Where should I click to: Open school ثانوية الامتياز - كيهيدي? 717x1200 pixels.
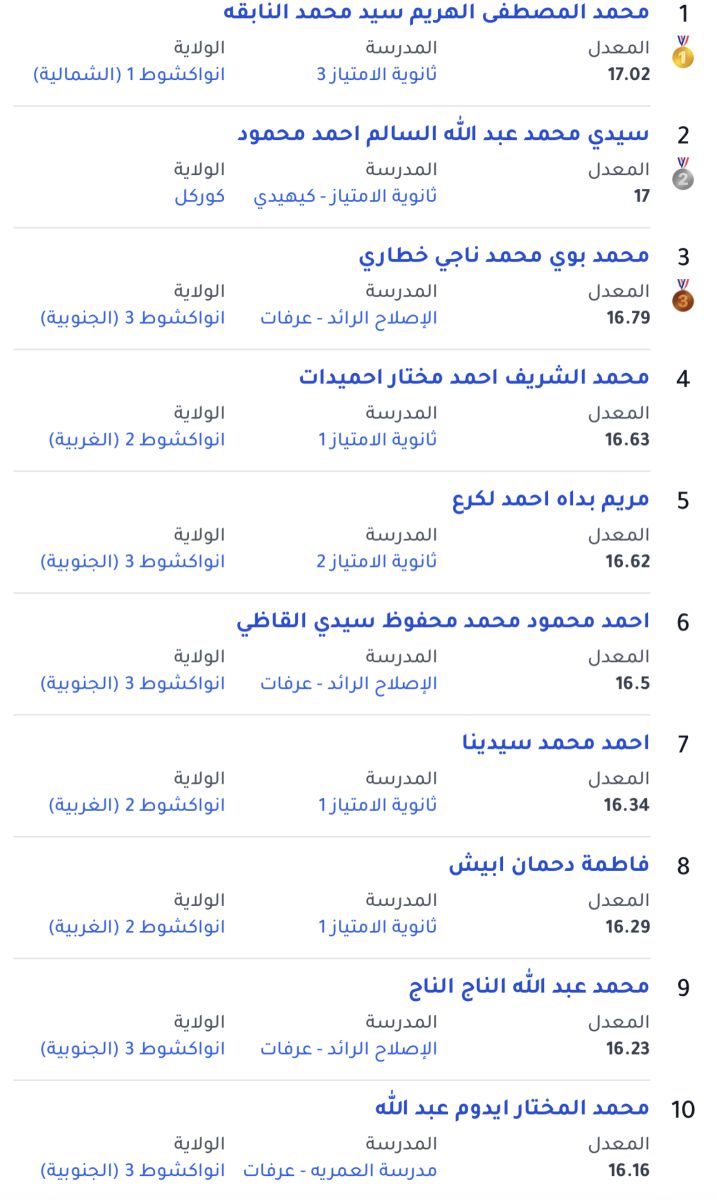point(344,196)
